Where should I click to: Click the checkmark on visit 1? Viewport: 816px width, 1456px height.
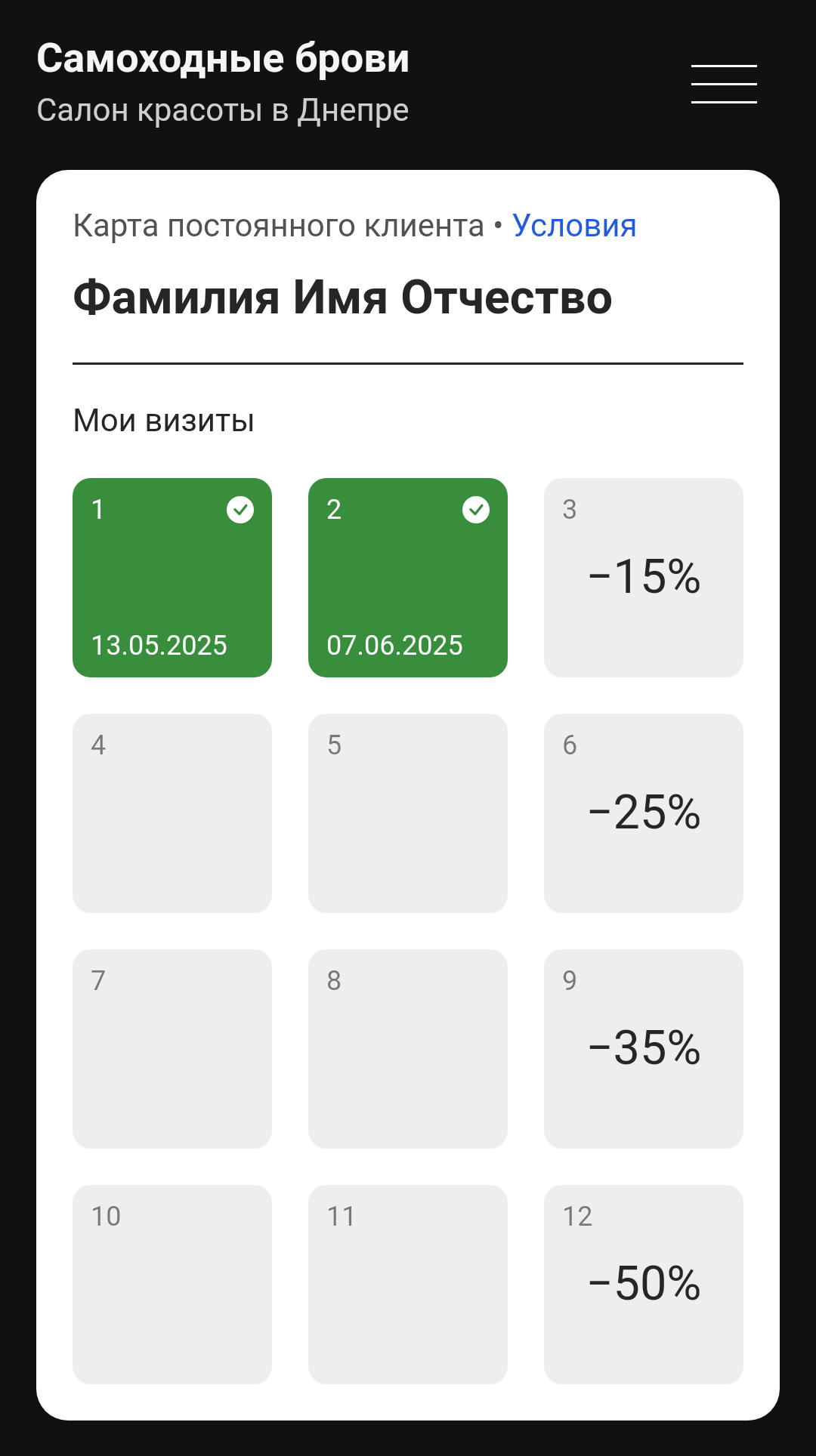[x=240, y=511]
